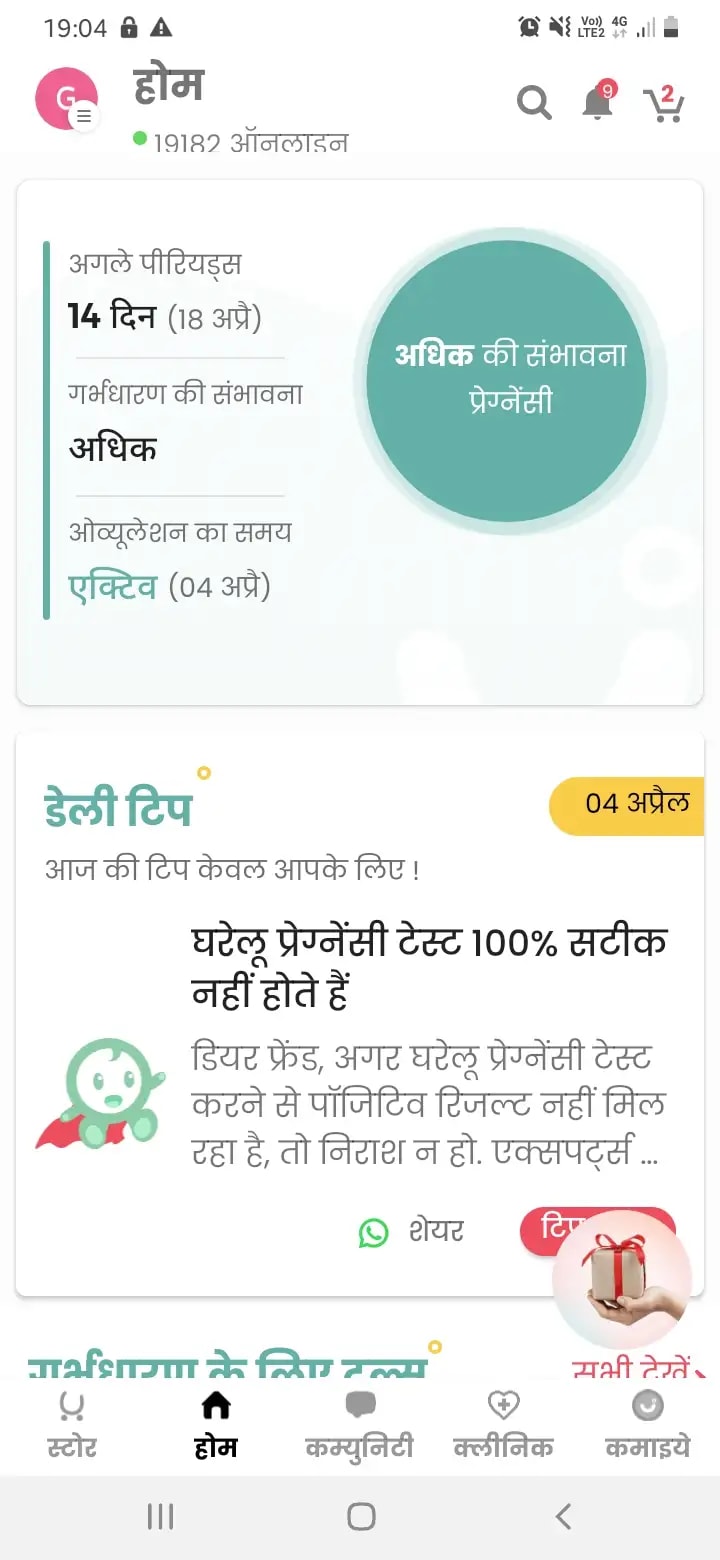The width and height of the screenshot is (720, 1560).
Task: Open the system recent apps
Action: (160, 1516)
